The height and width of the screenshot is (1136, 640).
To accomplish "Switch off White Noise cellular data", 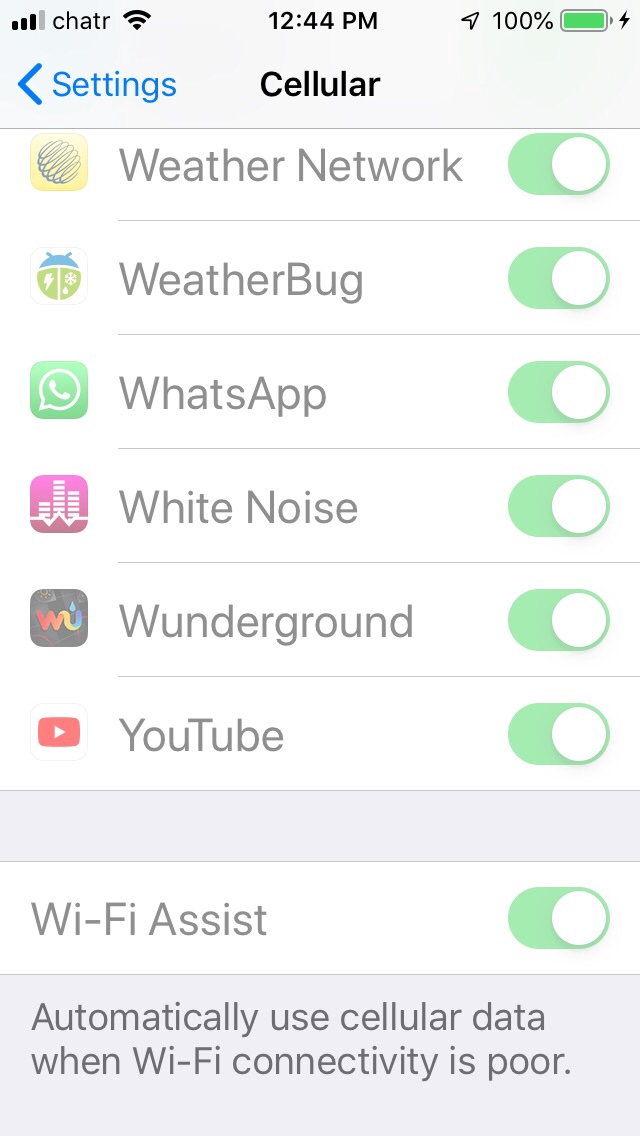I will pyautogui.click(x=558, y=506).
